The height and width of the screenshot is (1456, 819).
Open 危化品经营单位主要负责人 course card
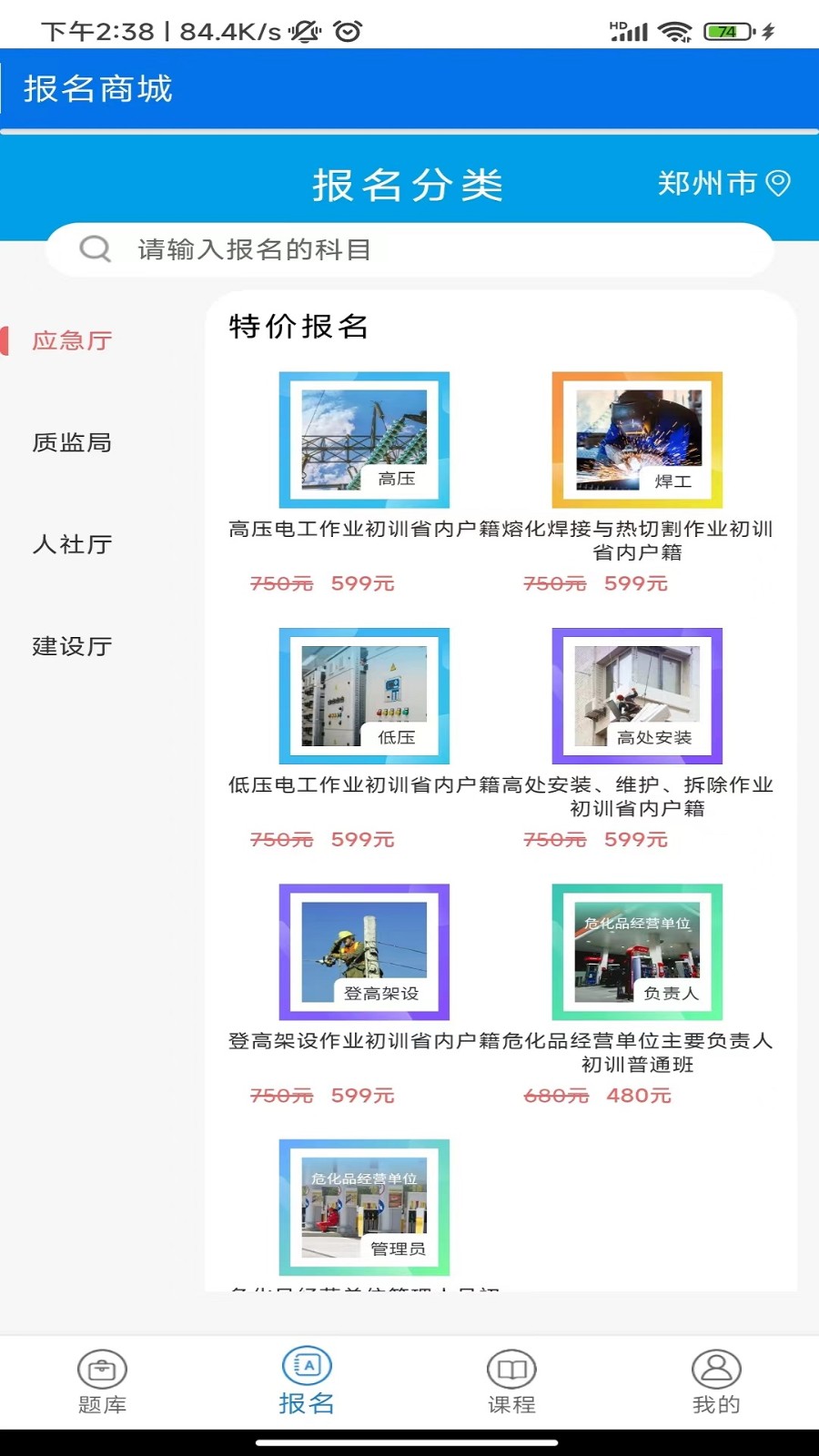[637, 952]
